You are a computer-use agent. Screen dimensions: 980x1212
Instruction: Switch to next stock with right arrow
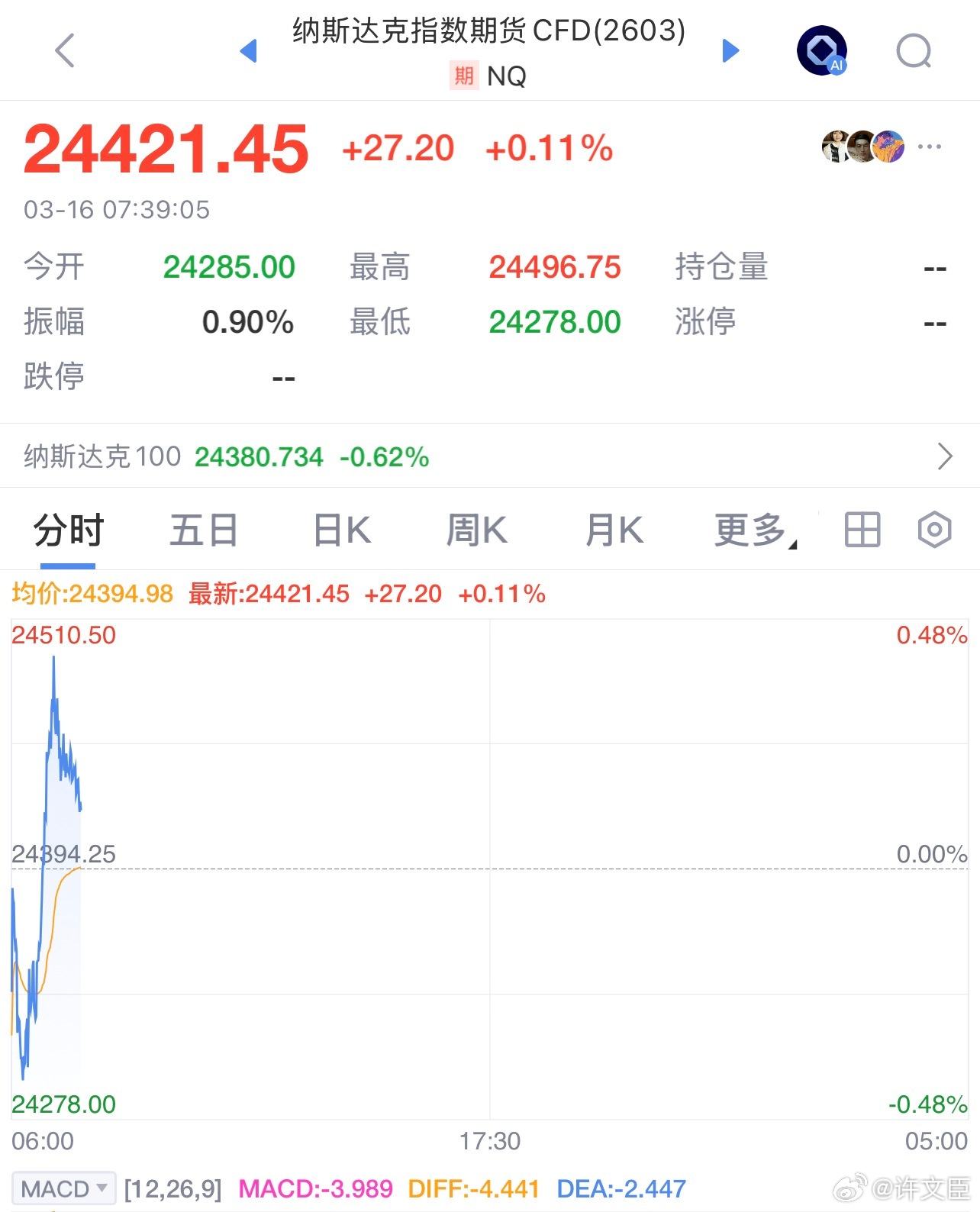click(730, 51)
